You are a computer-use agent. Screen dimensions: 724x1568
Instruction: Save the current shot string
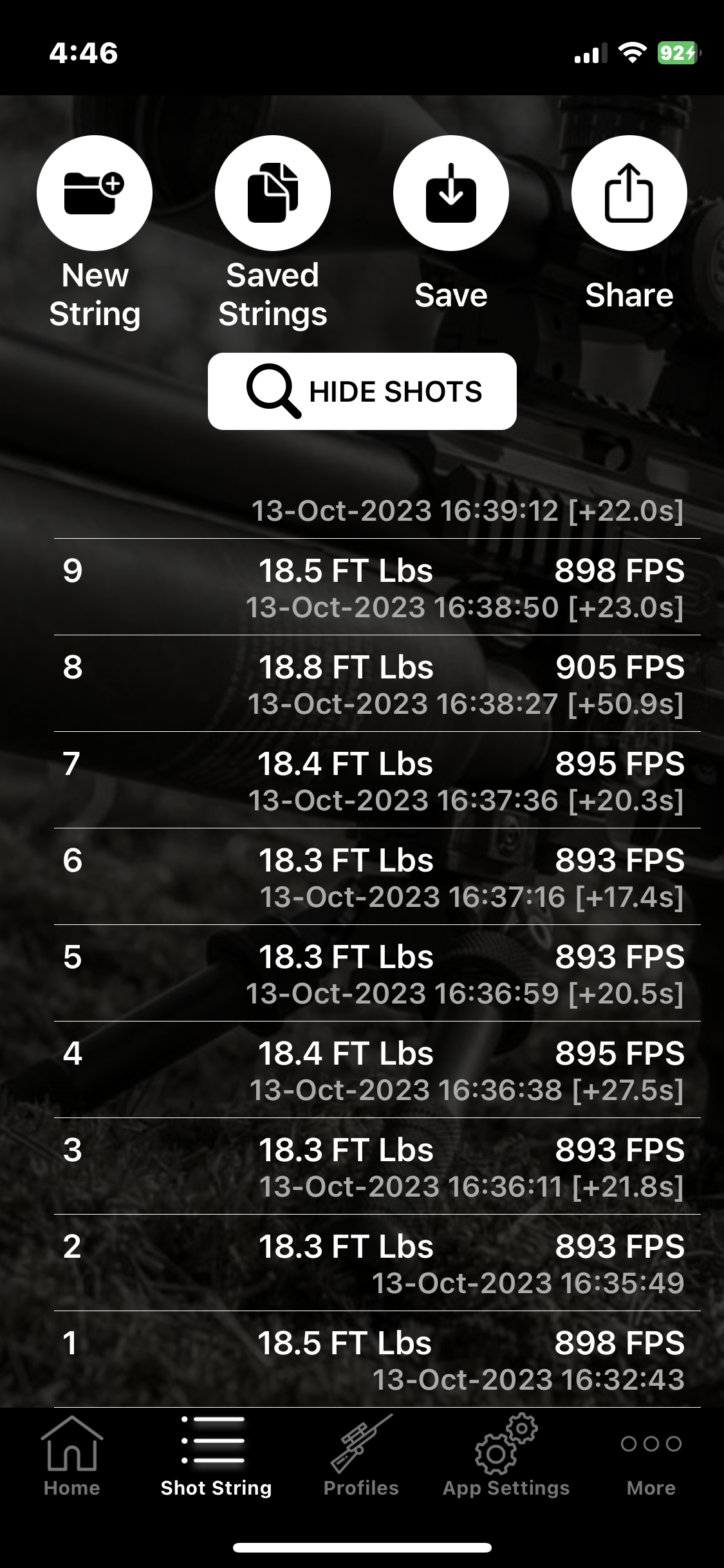coord(450,193)
